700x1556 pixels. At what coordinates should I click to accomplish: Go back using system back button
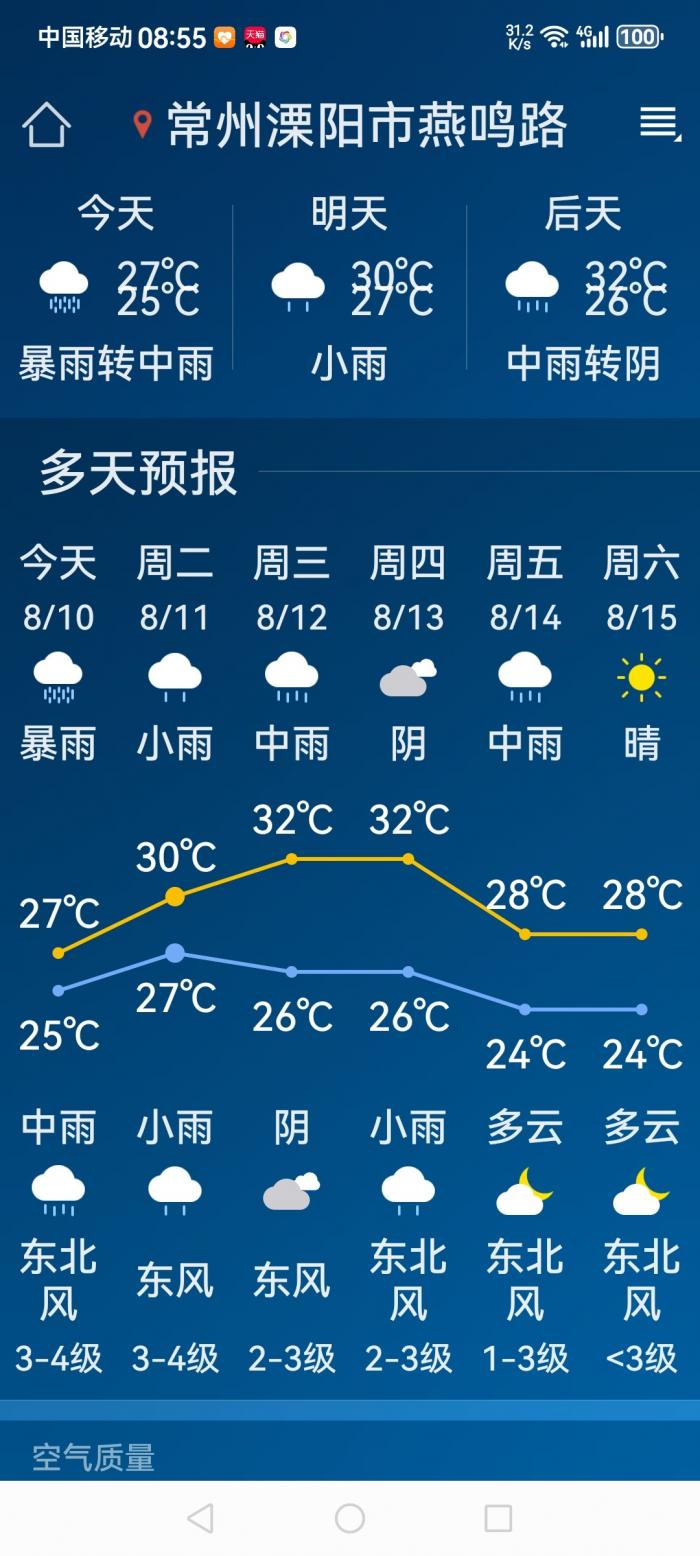tap(201, 1518)
